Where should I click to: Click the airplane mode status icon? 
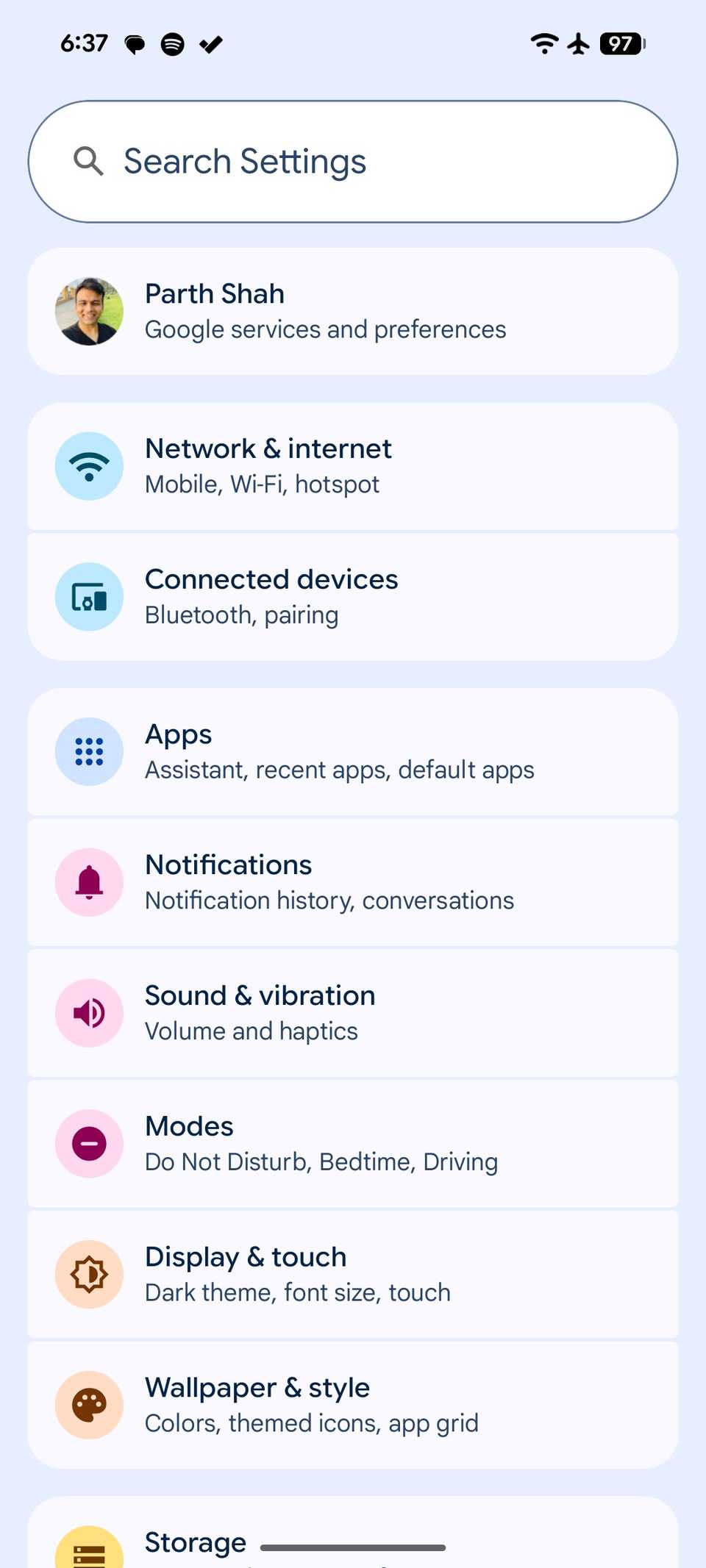[x=578, y=44]
